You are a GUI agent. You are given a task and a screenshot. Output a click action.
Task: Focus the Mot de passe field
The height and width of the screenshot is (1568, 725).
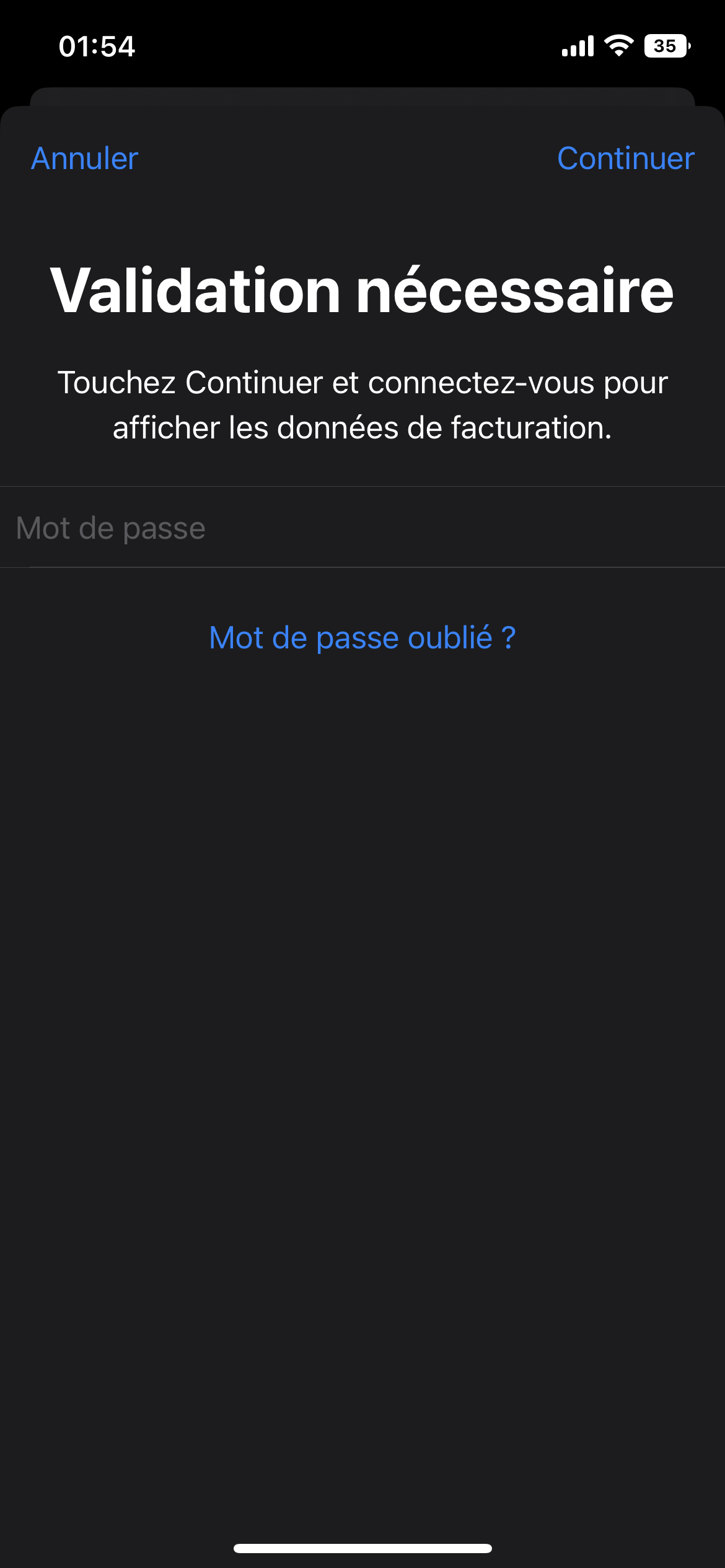pos(362,528)
